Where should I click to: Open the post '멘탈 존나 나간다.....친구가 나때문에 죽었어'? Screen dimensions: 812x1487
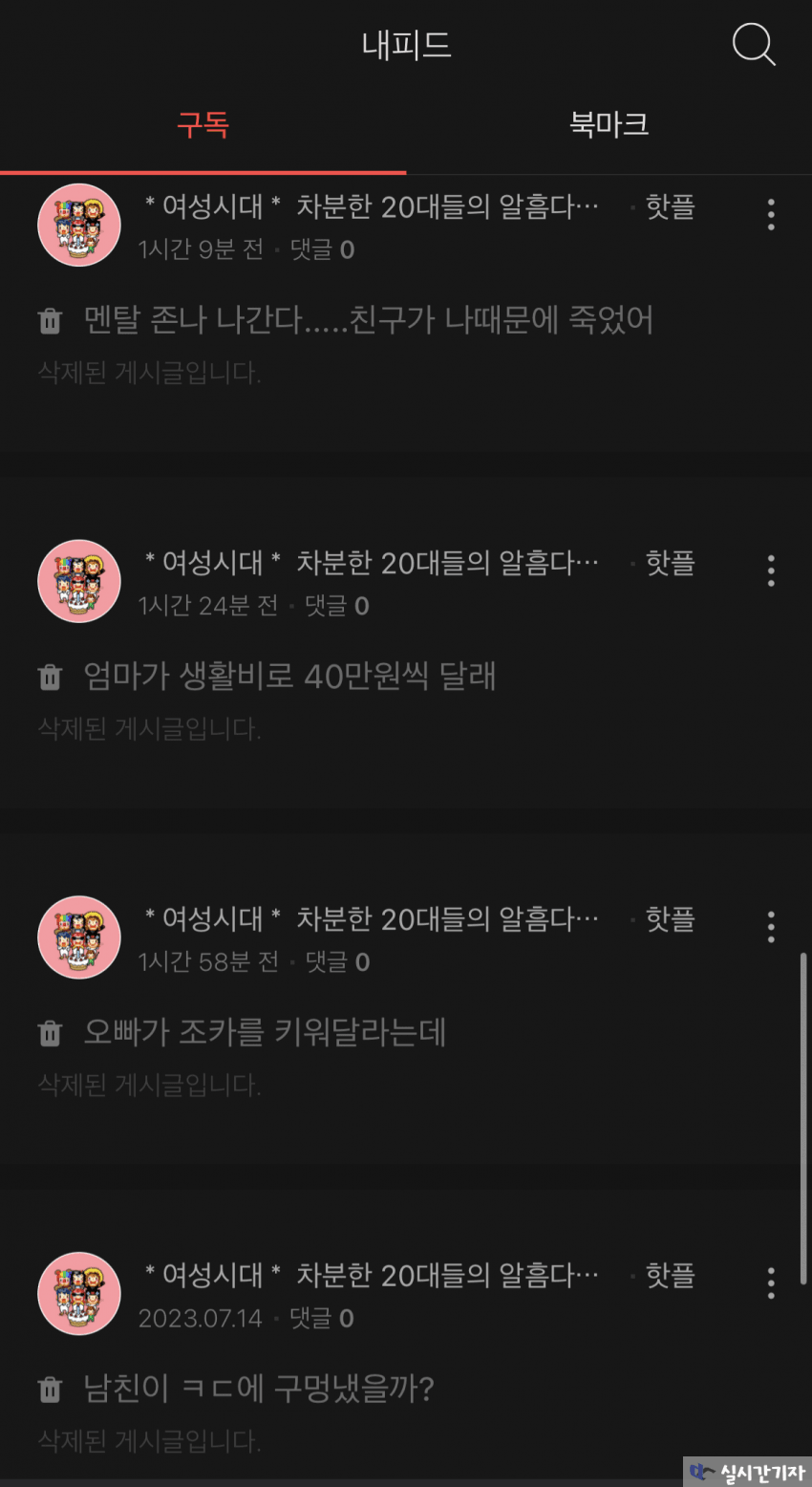point(368,320)
